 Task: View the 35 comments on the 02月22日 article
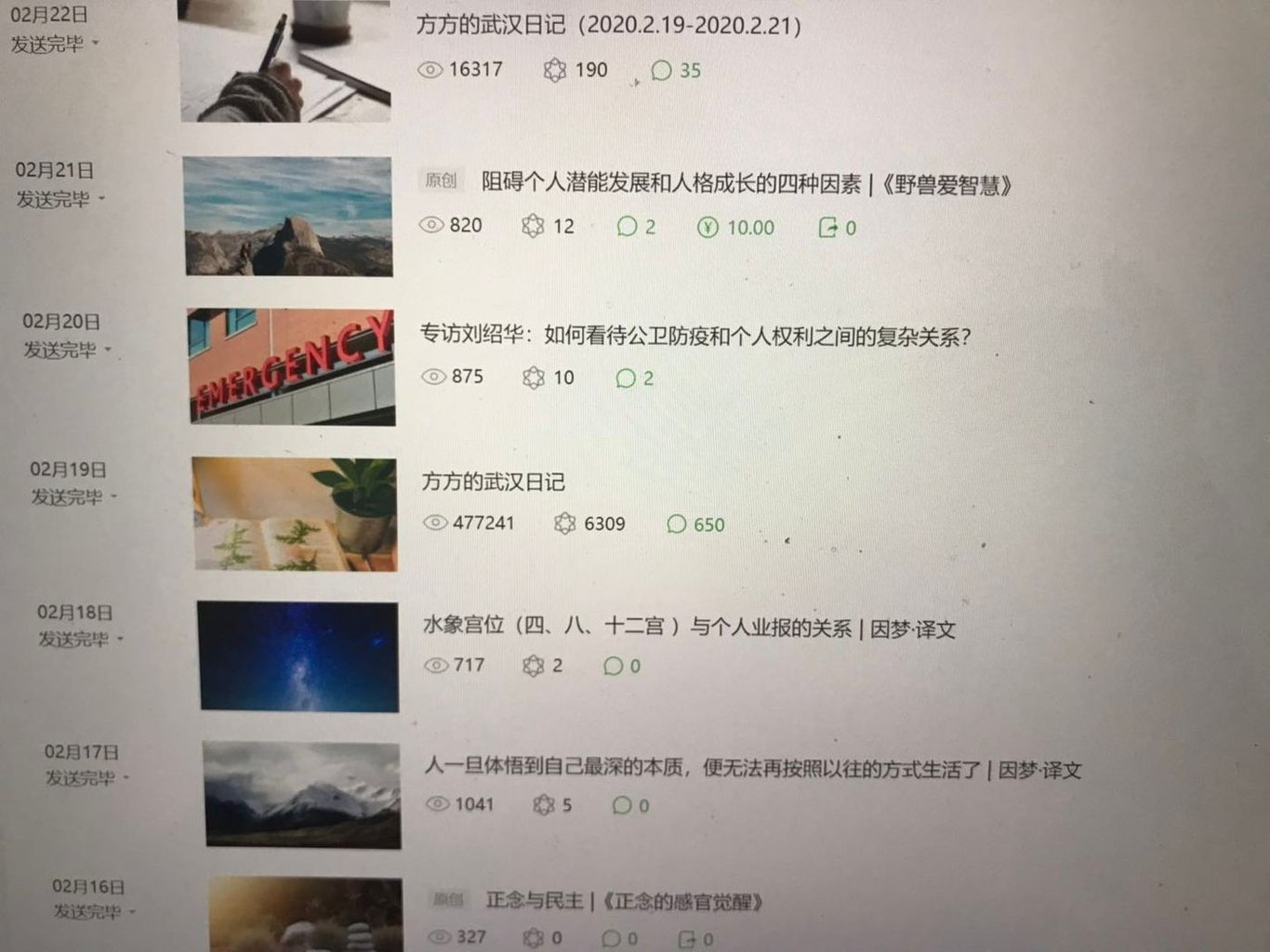click(677, 71)
